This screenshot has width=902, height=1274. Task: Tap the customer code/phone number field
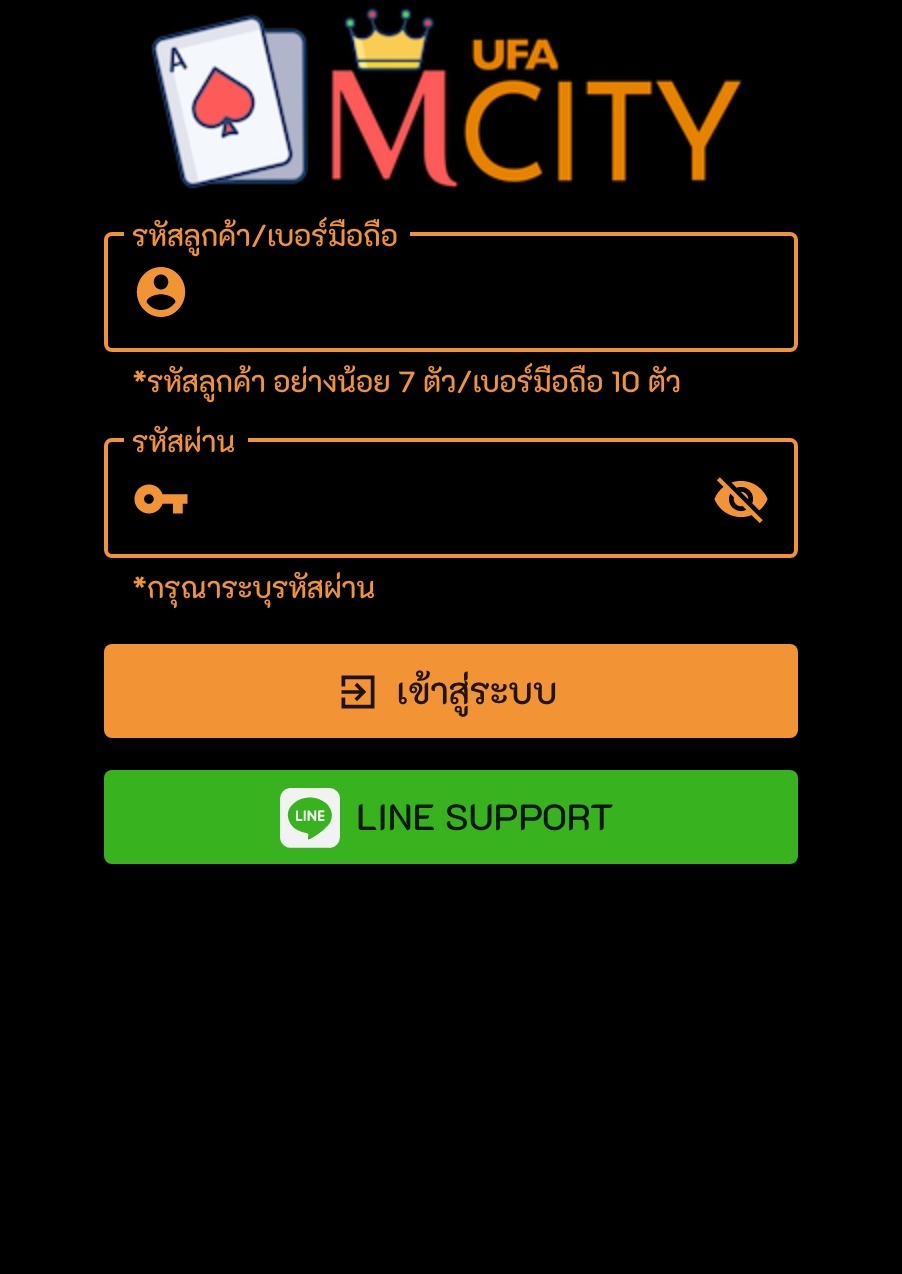click(470, 294)
